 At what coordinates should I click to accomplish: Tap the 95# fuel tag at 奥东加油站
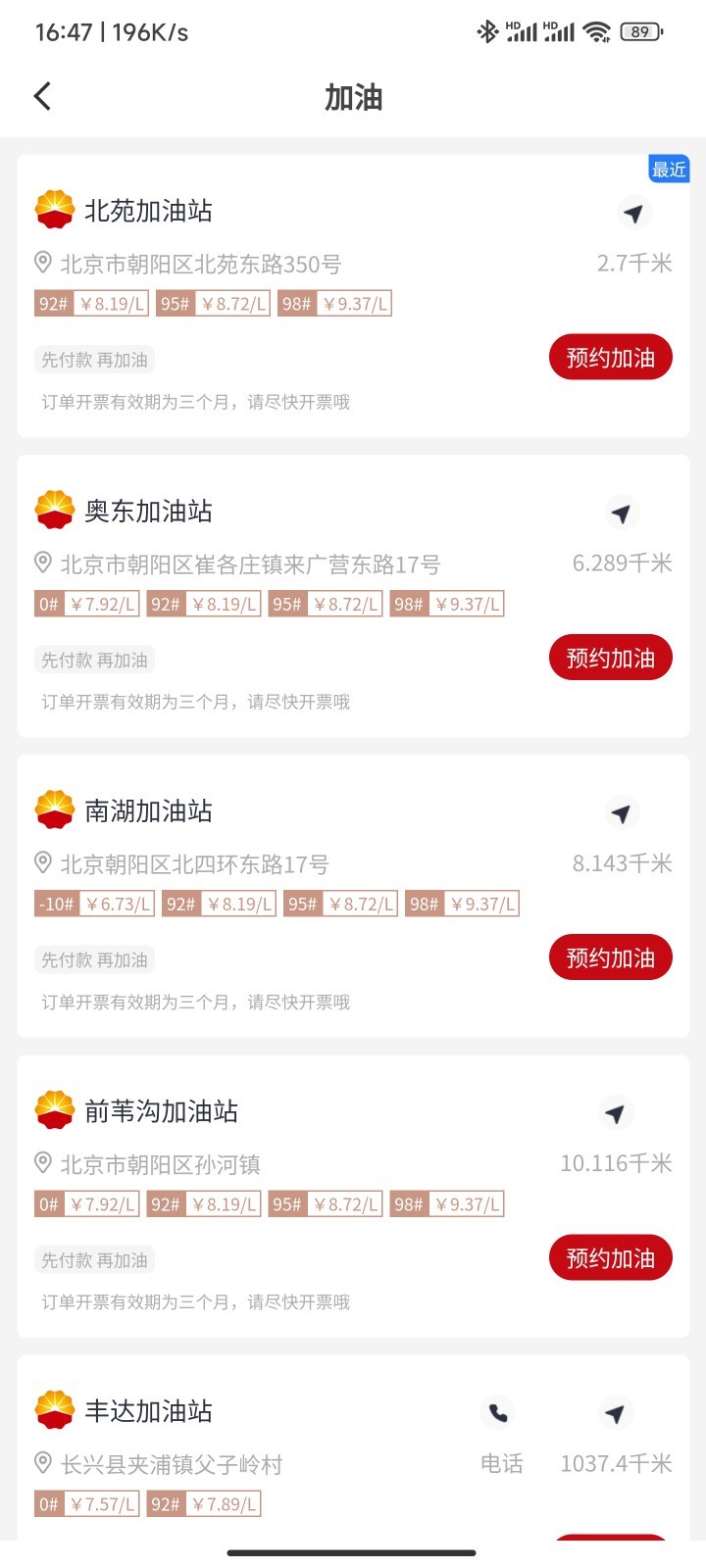click(327, 604)
